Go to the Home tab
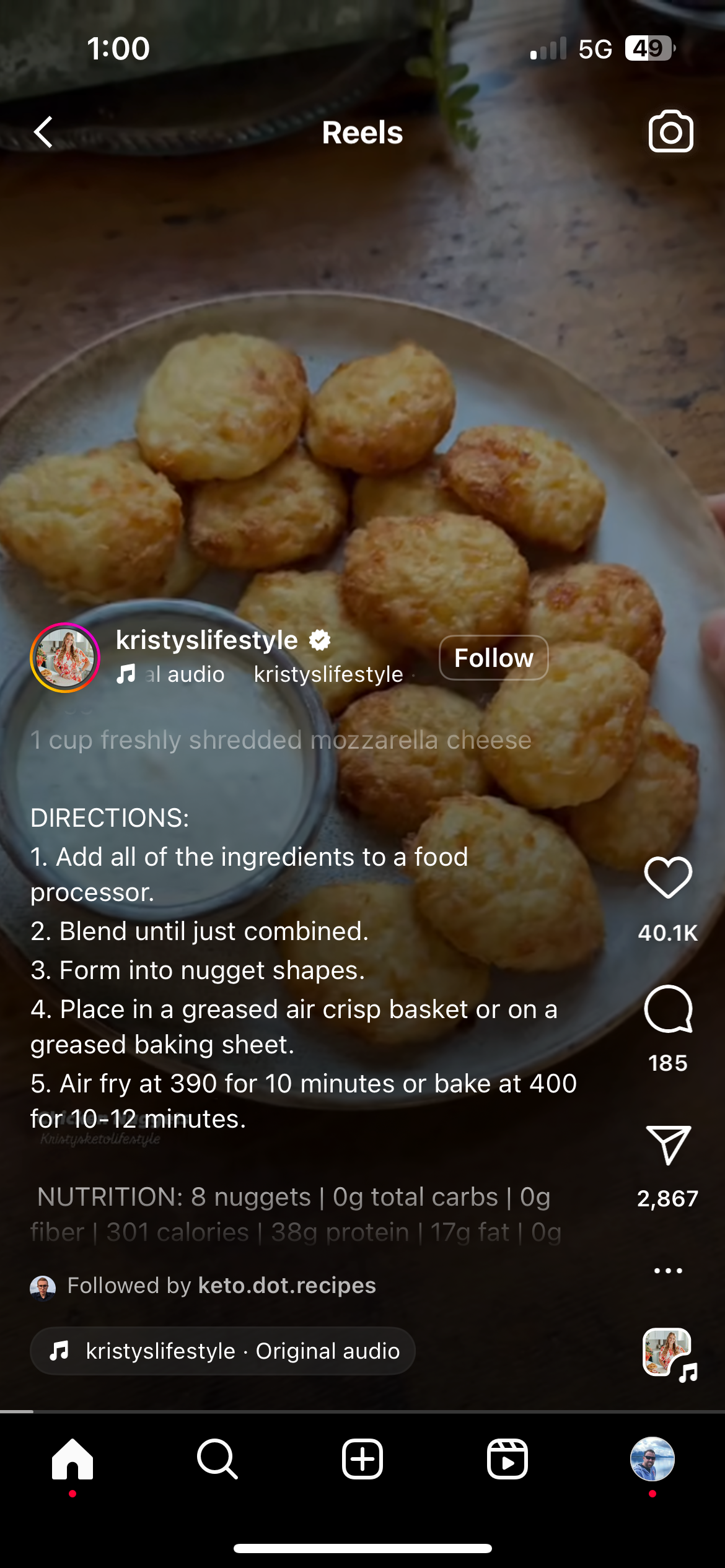 (x=72, y=1459)
